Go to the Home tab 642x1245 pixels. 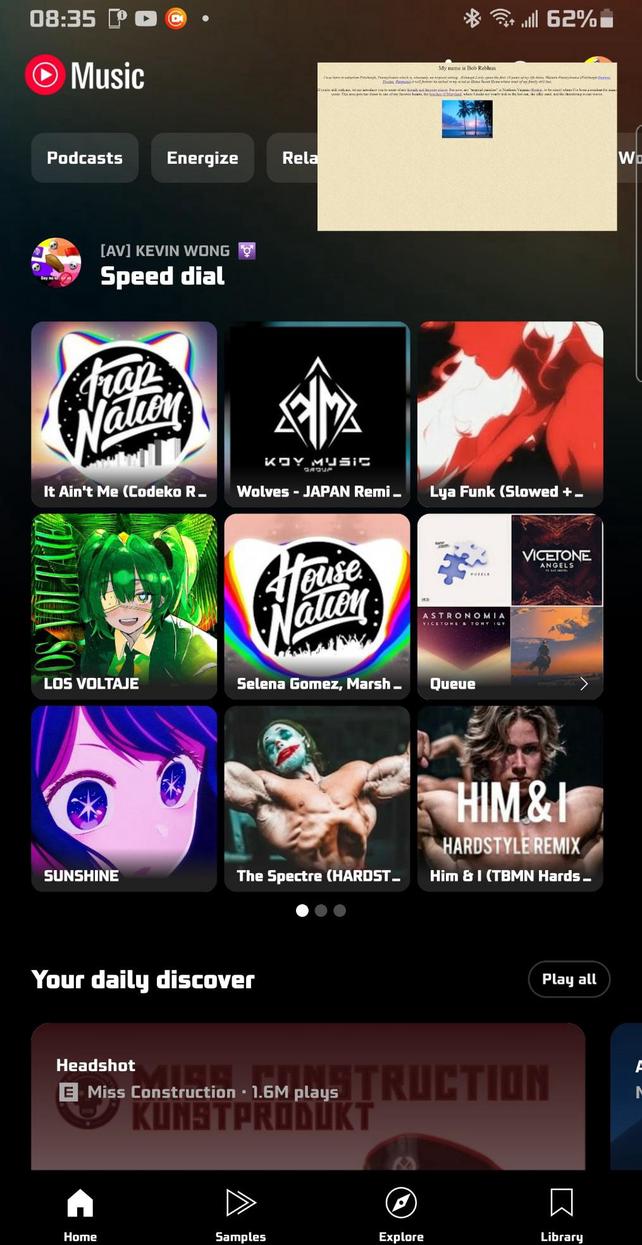coord(80,1214)
